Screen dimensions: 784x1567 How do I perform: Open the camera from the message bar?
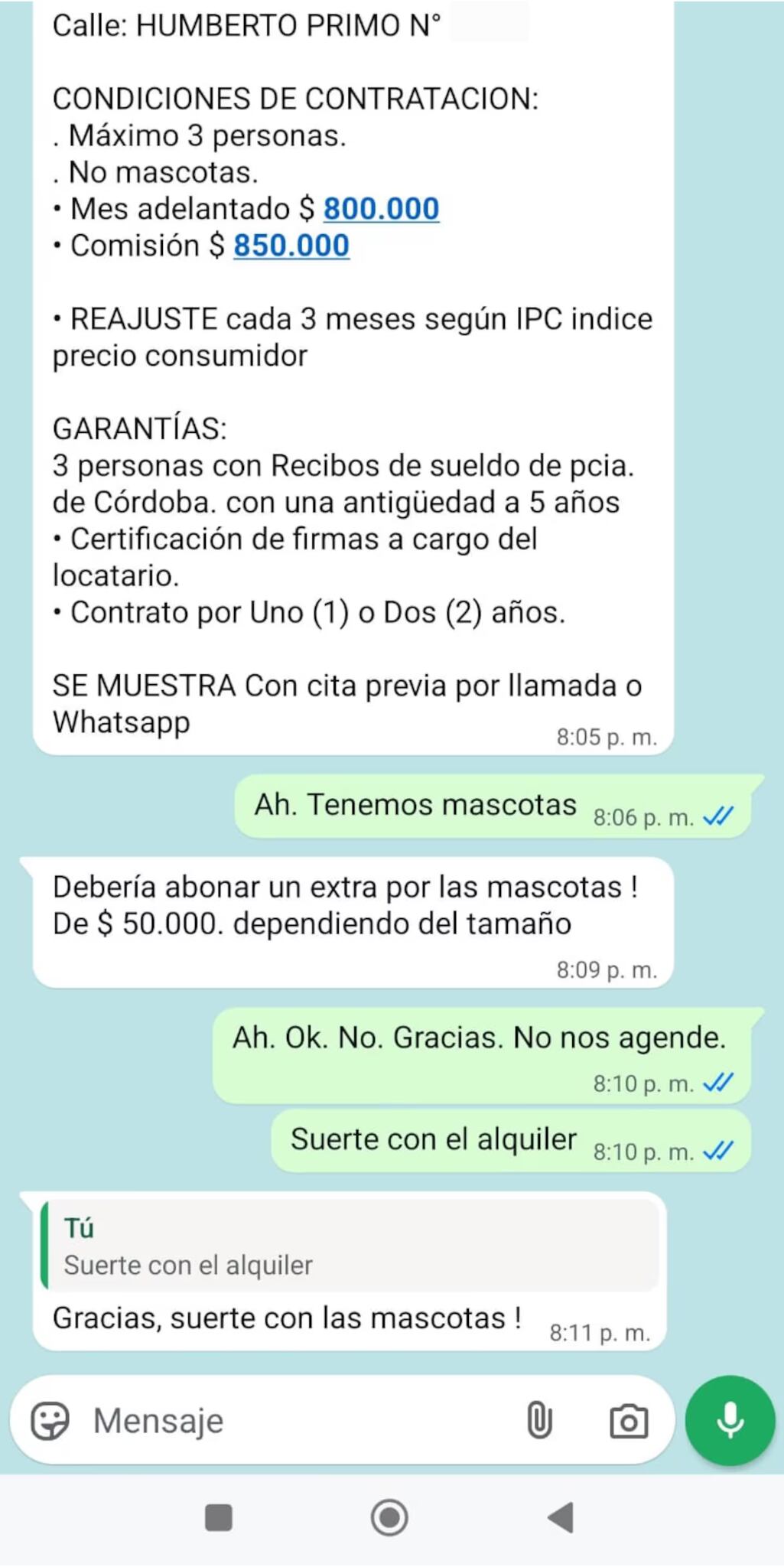(x=628, y=1422)
